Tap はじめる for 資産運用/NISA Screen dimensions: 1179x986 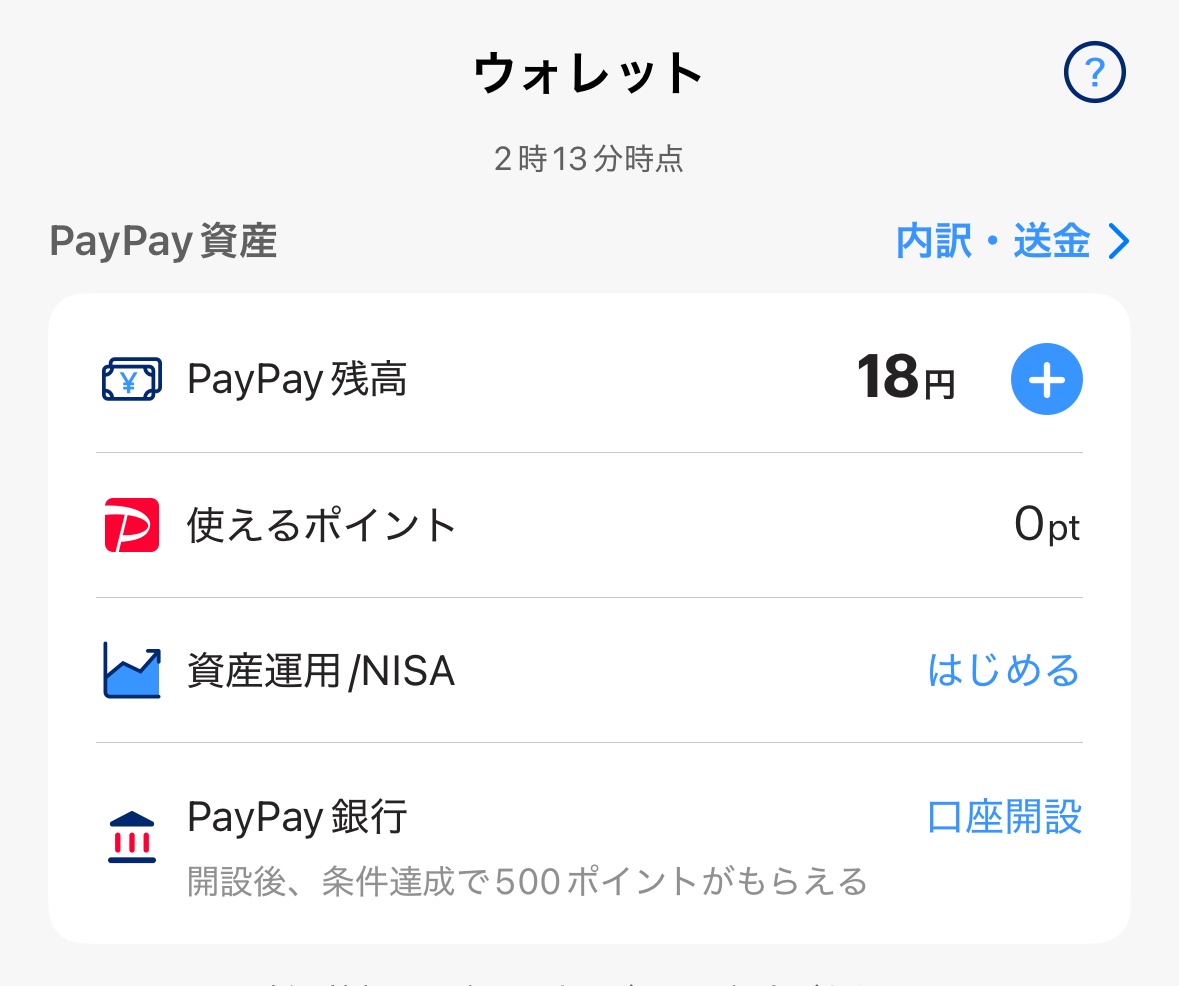click(1003, 671)
